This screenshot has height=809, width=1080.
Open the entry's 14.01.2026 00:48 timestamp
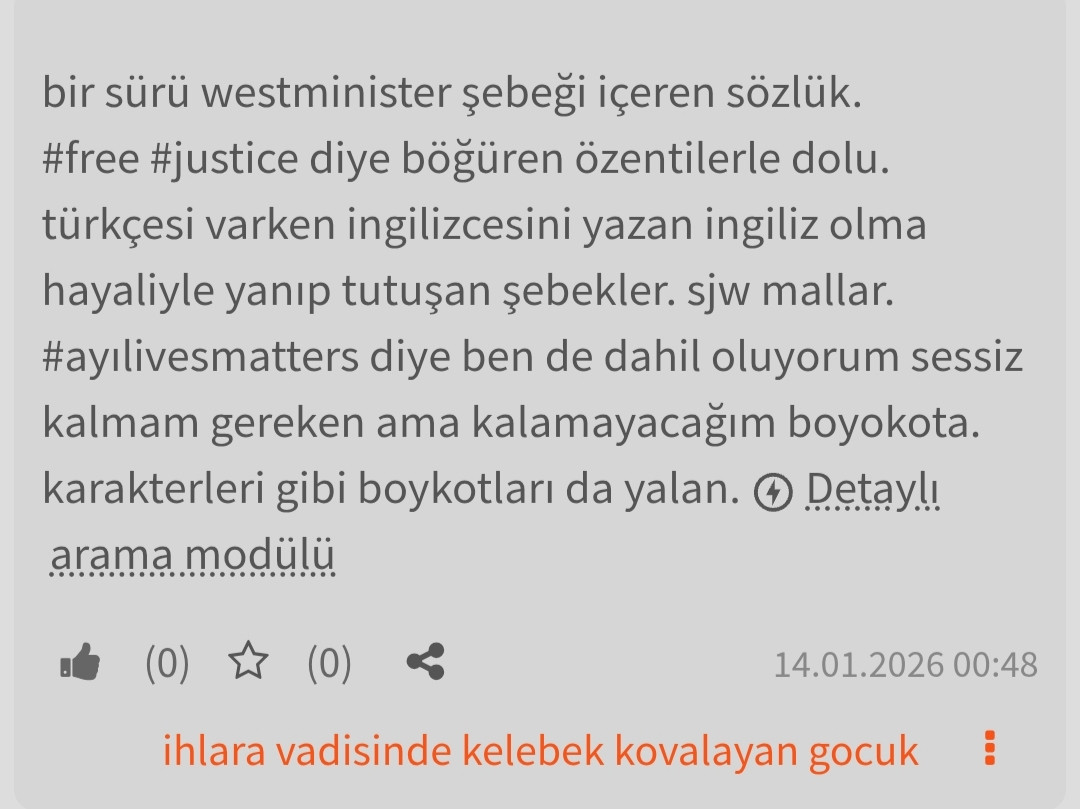[905, 664]
